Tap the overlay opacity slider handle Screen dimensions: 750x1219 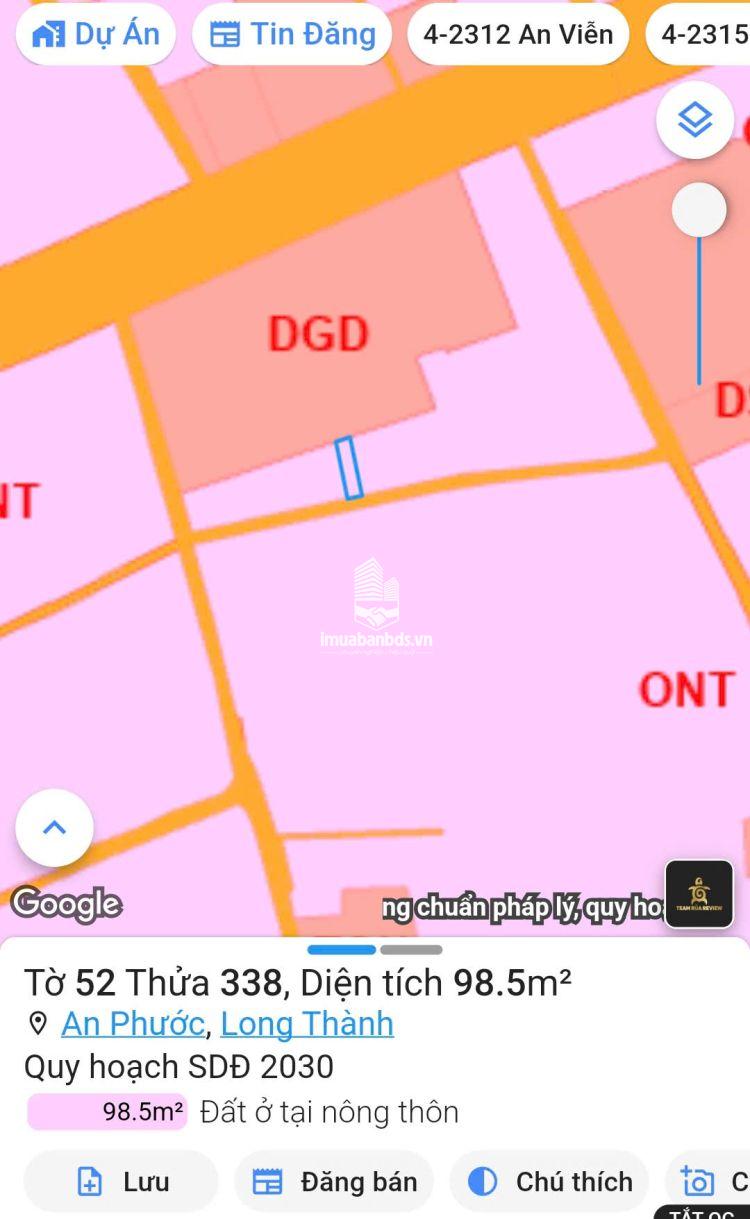click(x=699, y=210)
